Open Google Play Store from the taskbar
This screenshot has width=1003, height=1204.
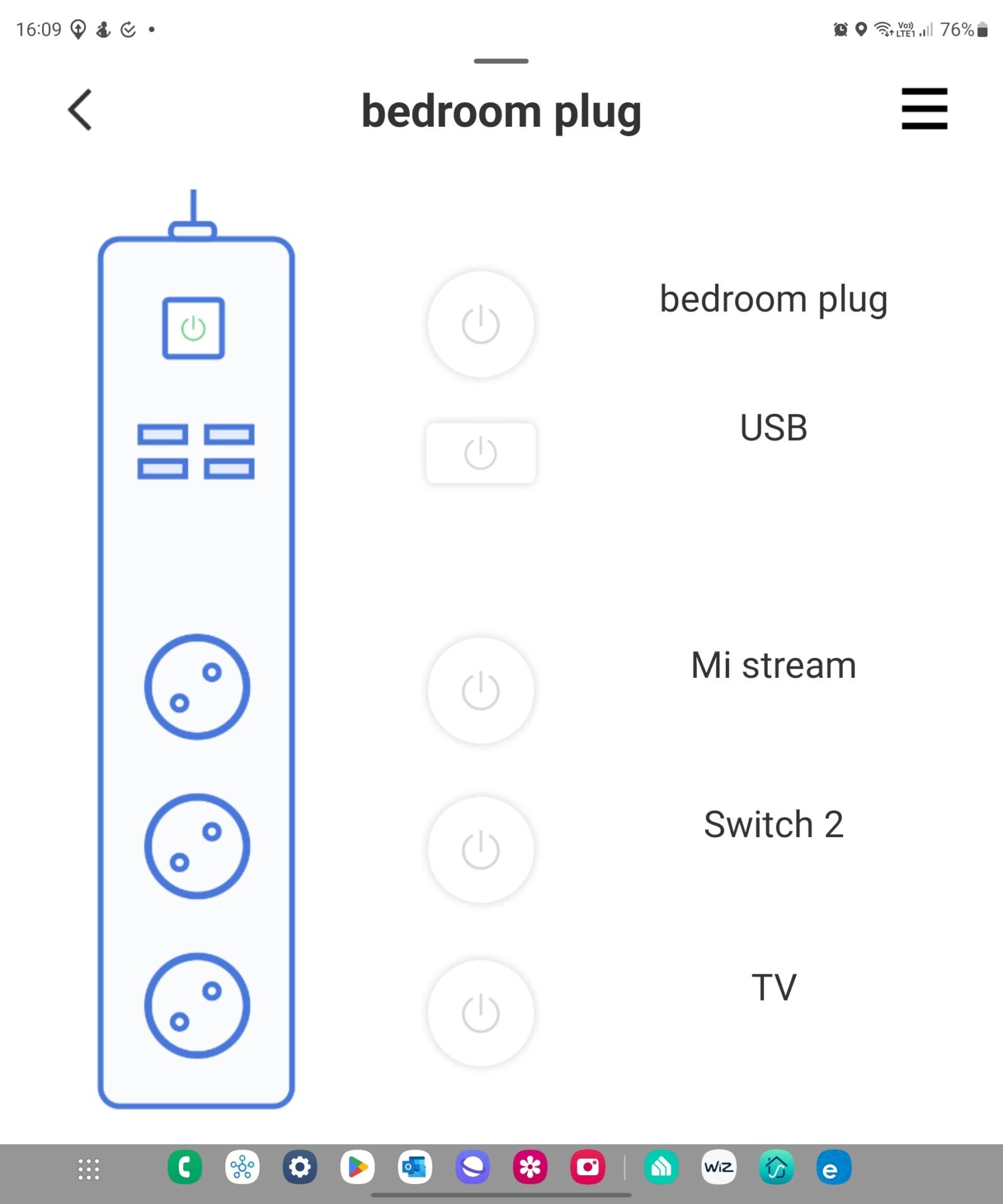tap(358, 1168)
